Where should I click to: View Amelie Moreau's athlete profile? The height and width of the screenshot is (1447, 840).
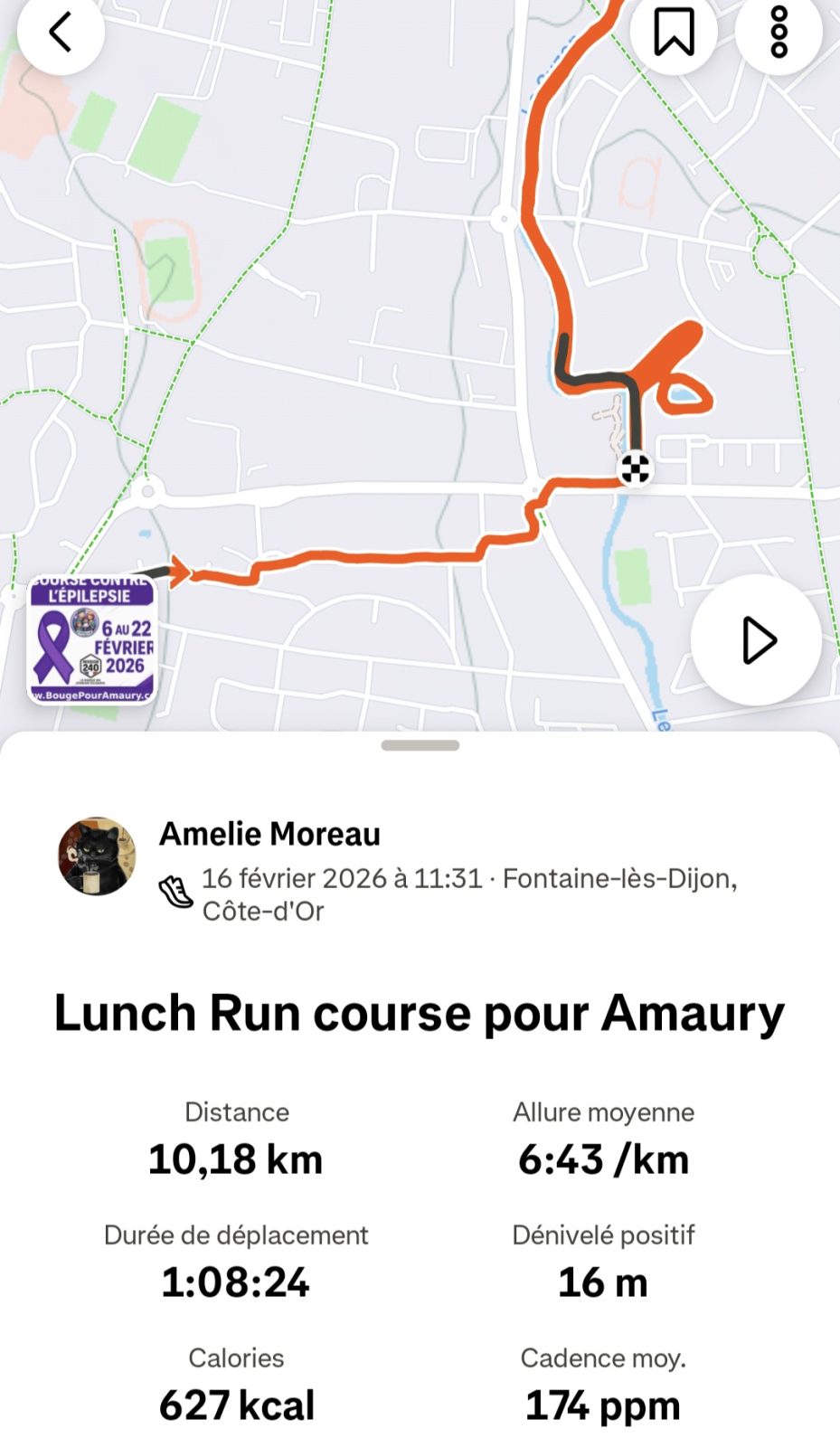(269, 834)
